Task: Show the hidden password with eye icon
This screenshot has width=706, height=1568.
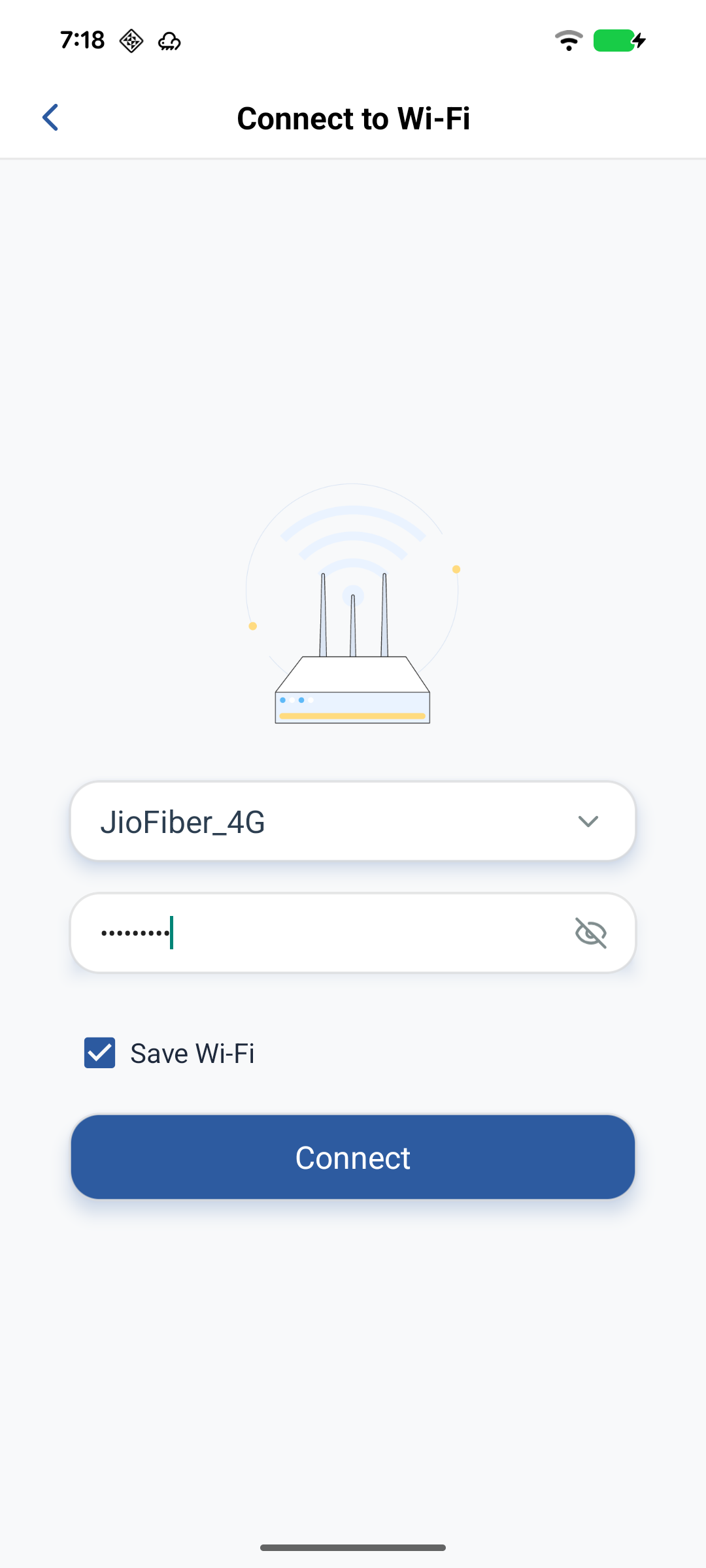Action: 590,933
